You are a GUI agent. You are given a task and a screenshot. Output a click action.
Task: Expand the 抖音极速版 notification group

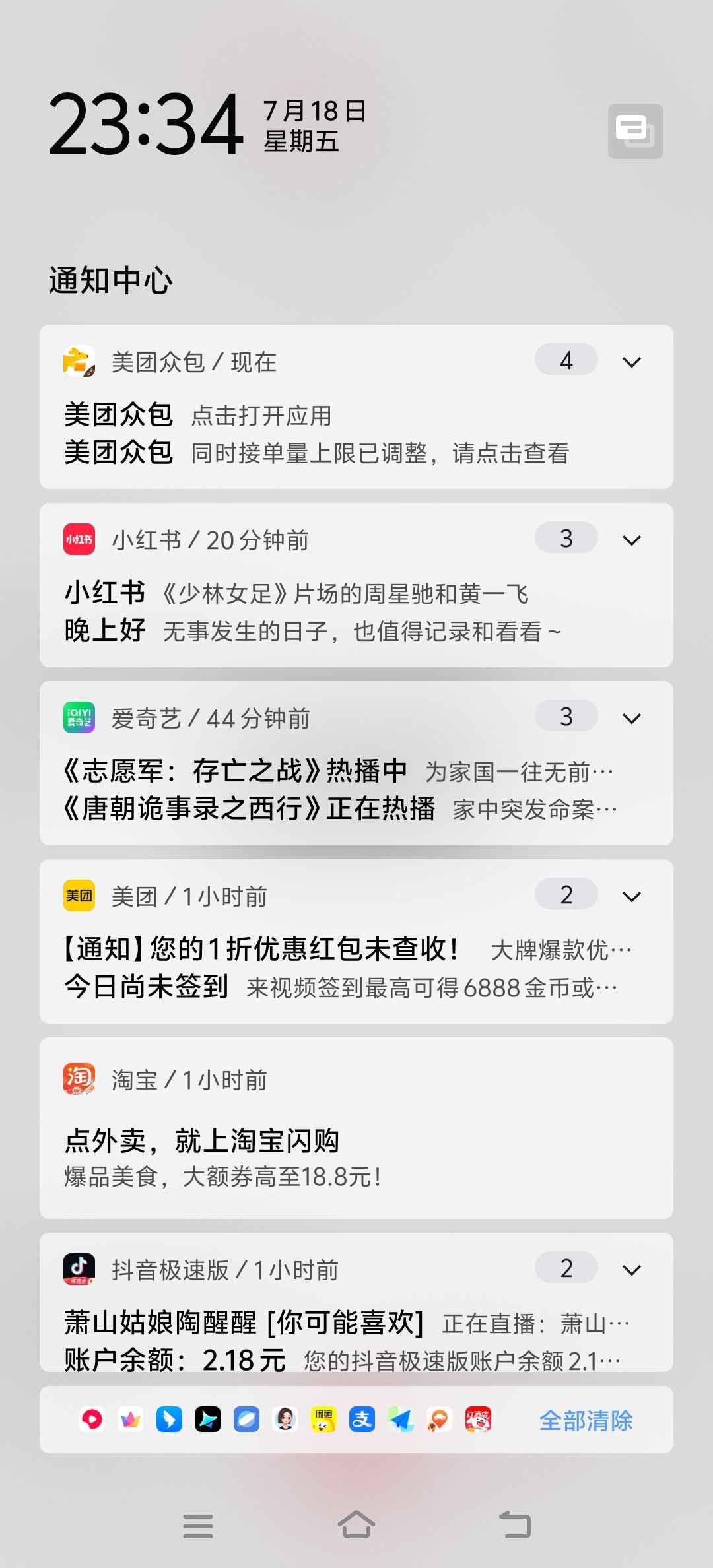pos(632,1270)
